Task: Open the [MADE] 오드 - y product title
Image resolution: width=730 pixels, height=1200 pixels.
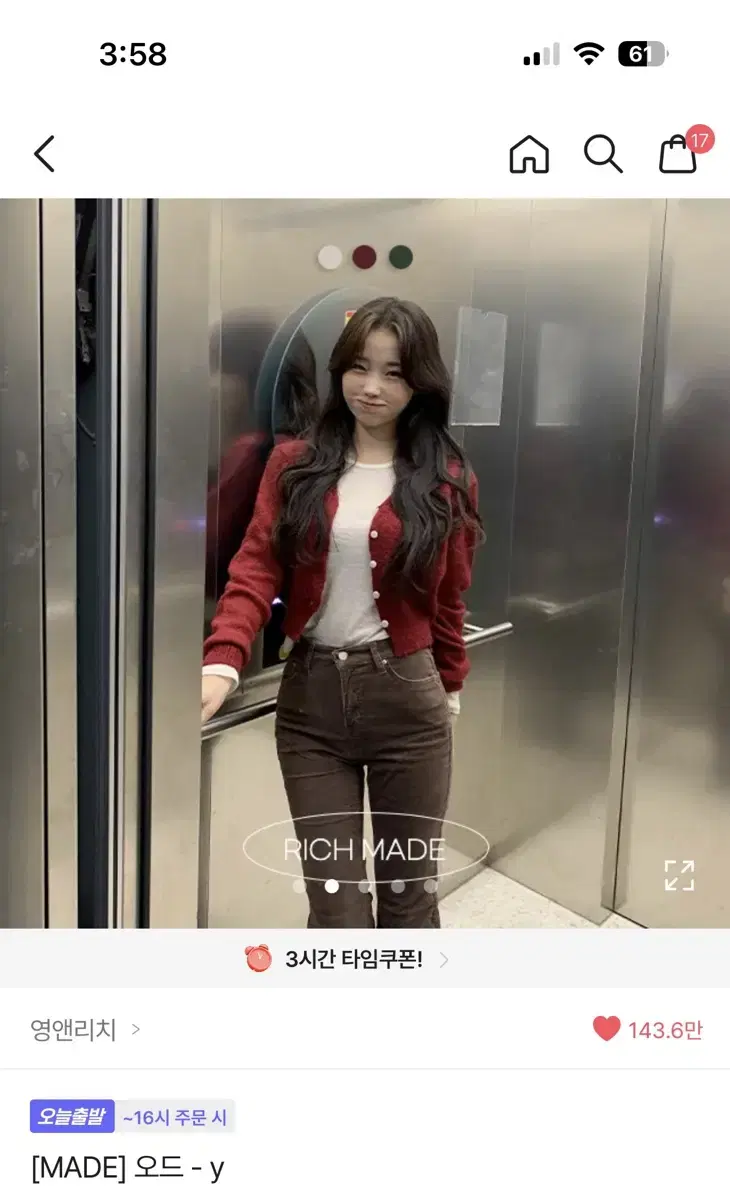Action: (127, 1167)
